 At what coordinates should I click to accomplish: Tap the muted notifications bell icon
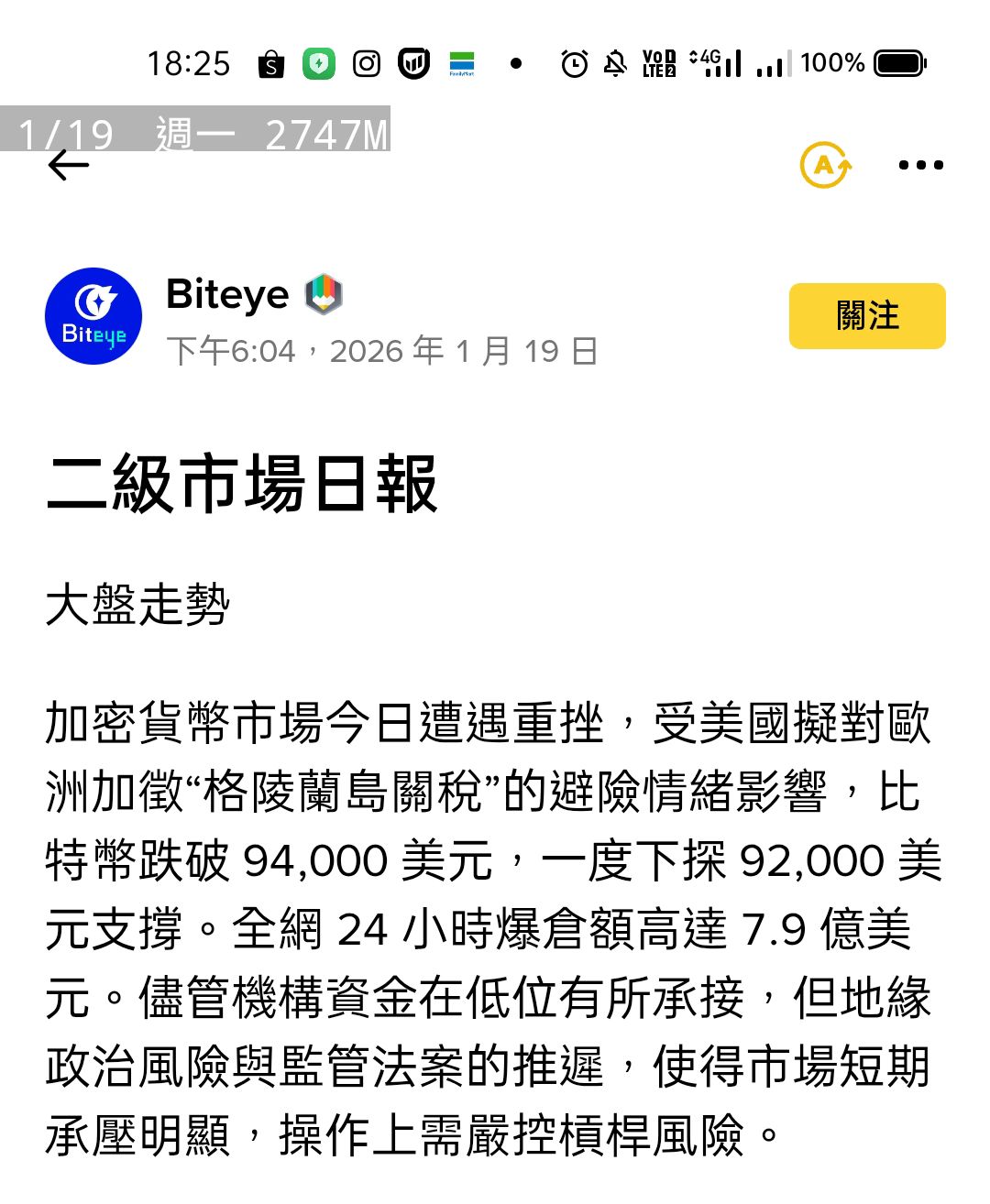[615, 61]
